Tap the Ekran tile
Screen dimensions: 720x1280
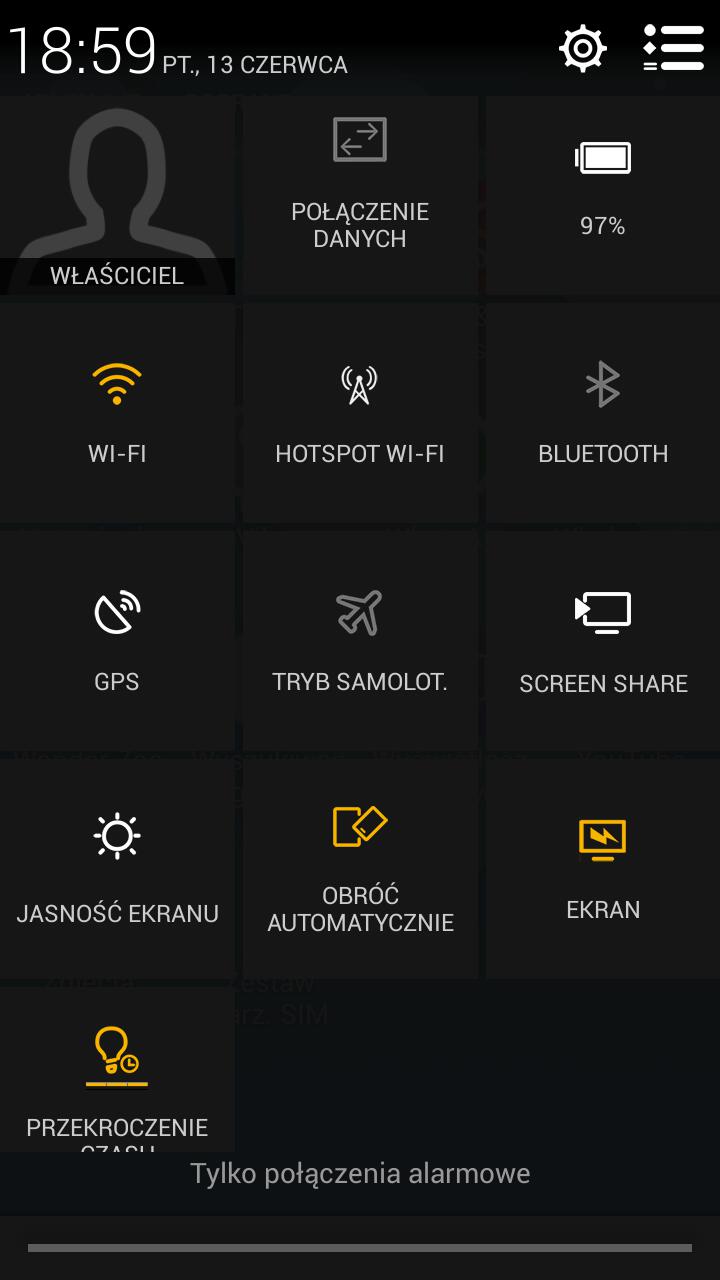point(603,868)
